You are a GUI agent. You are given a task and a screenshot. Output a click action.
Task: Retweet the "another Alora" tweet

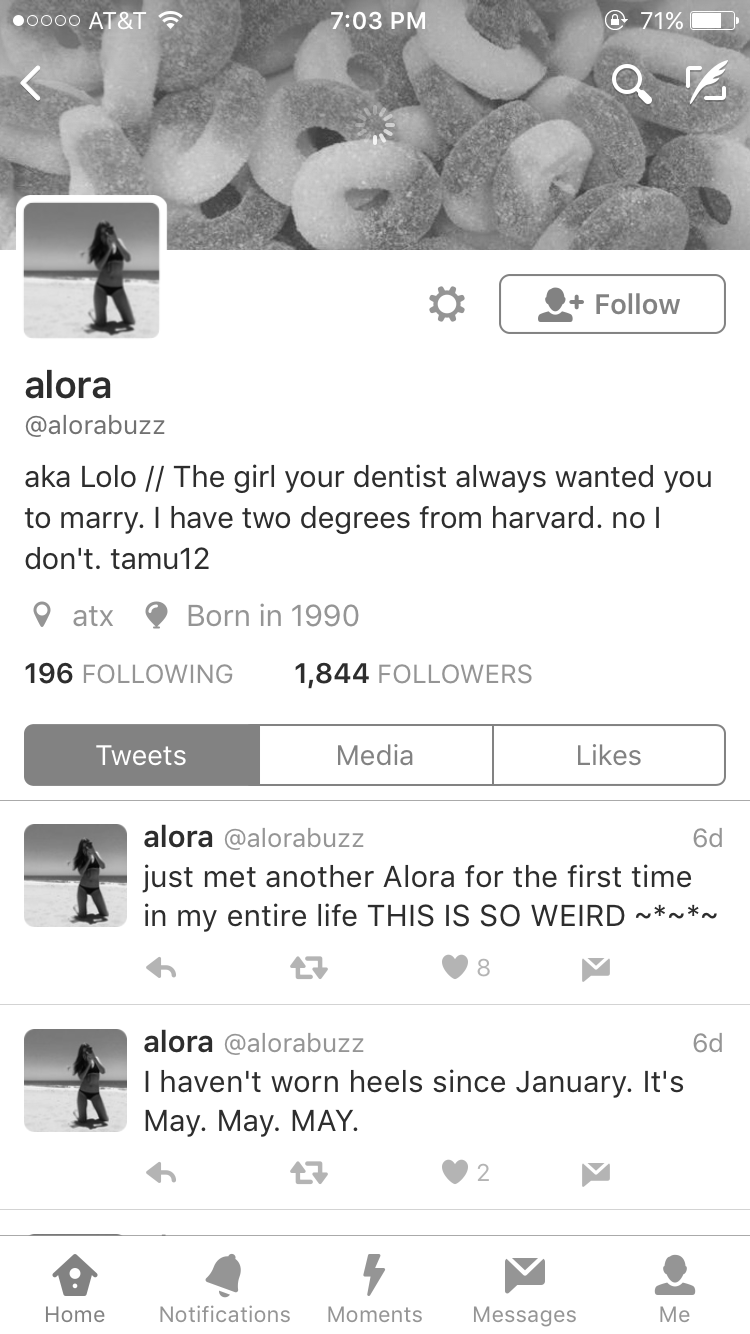[308, 968]
